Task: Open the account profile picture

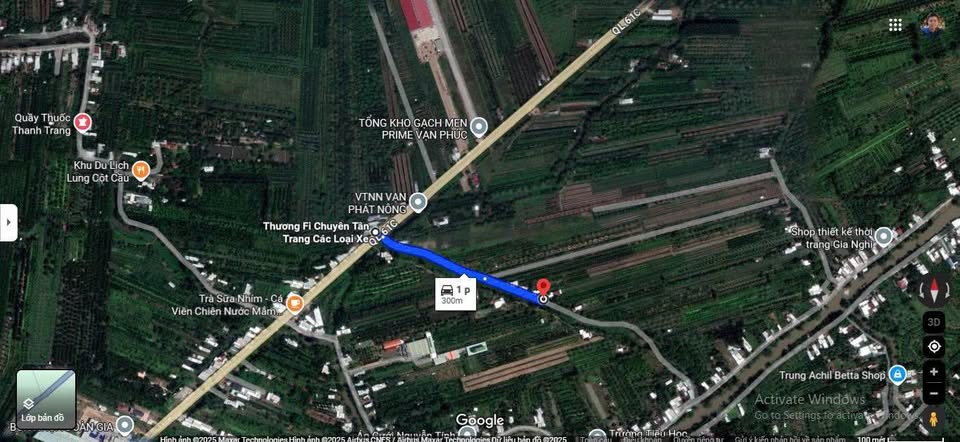Action: click(931, 25)
